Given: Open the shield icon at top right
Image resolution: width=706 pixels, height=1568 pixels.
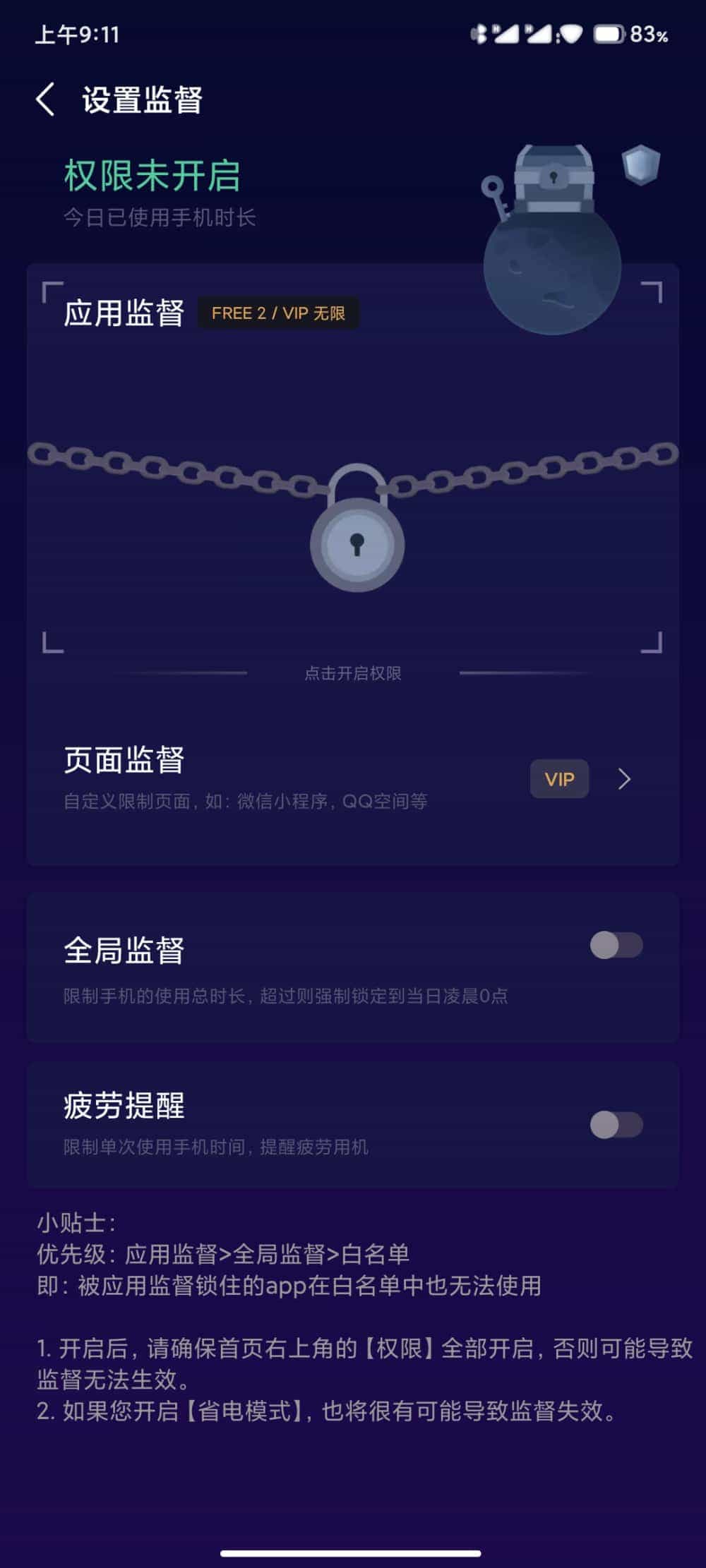Looking at the screenshot, I should pos(640,165).
